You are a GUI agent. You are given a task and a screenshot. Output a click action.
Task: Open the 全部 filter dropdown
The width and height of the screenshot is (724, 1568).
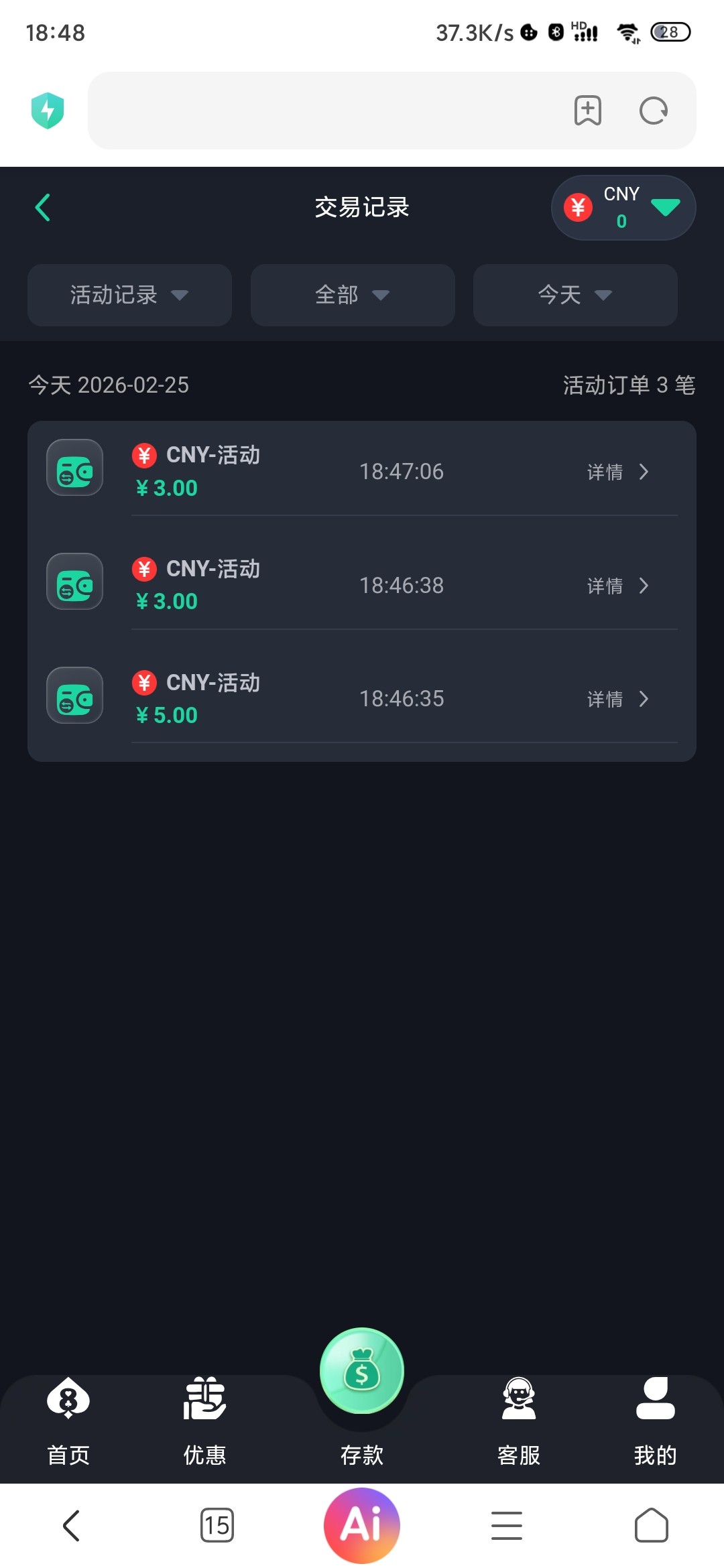tap(353, 295)
